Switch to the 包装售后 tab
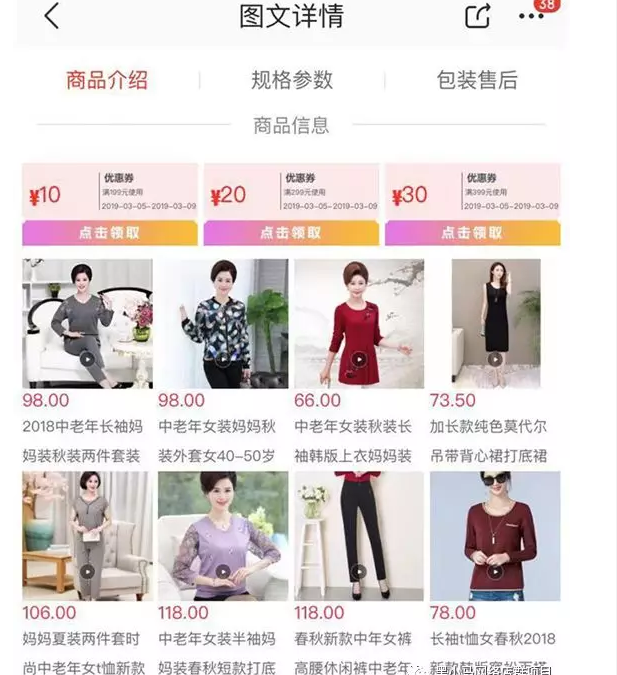This screenshot has height=675, width=617. 477,80
